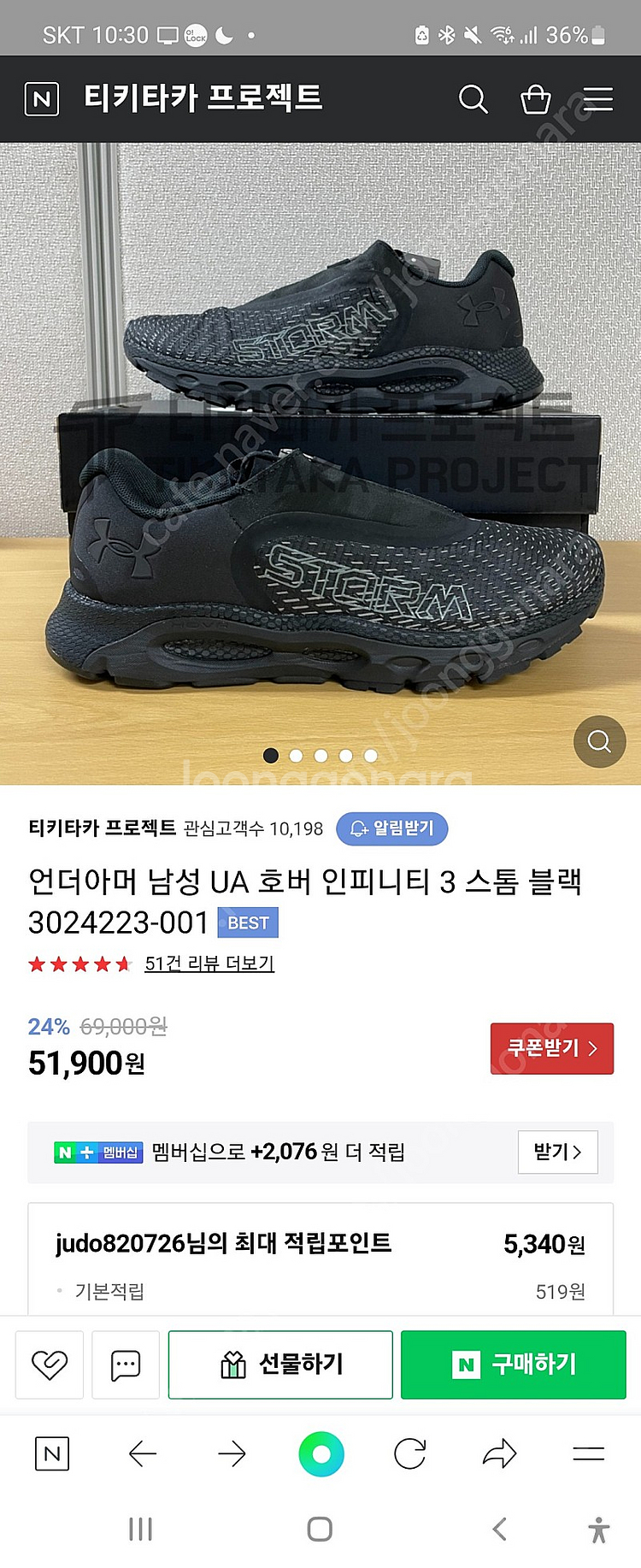Toggle the heart wishlist icon
Image resolution: width=641 pixels, height=1568 pixels.
tap(49, 1365)
